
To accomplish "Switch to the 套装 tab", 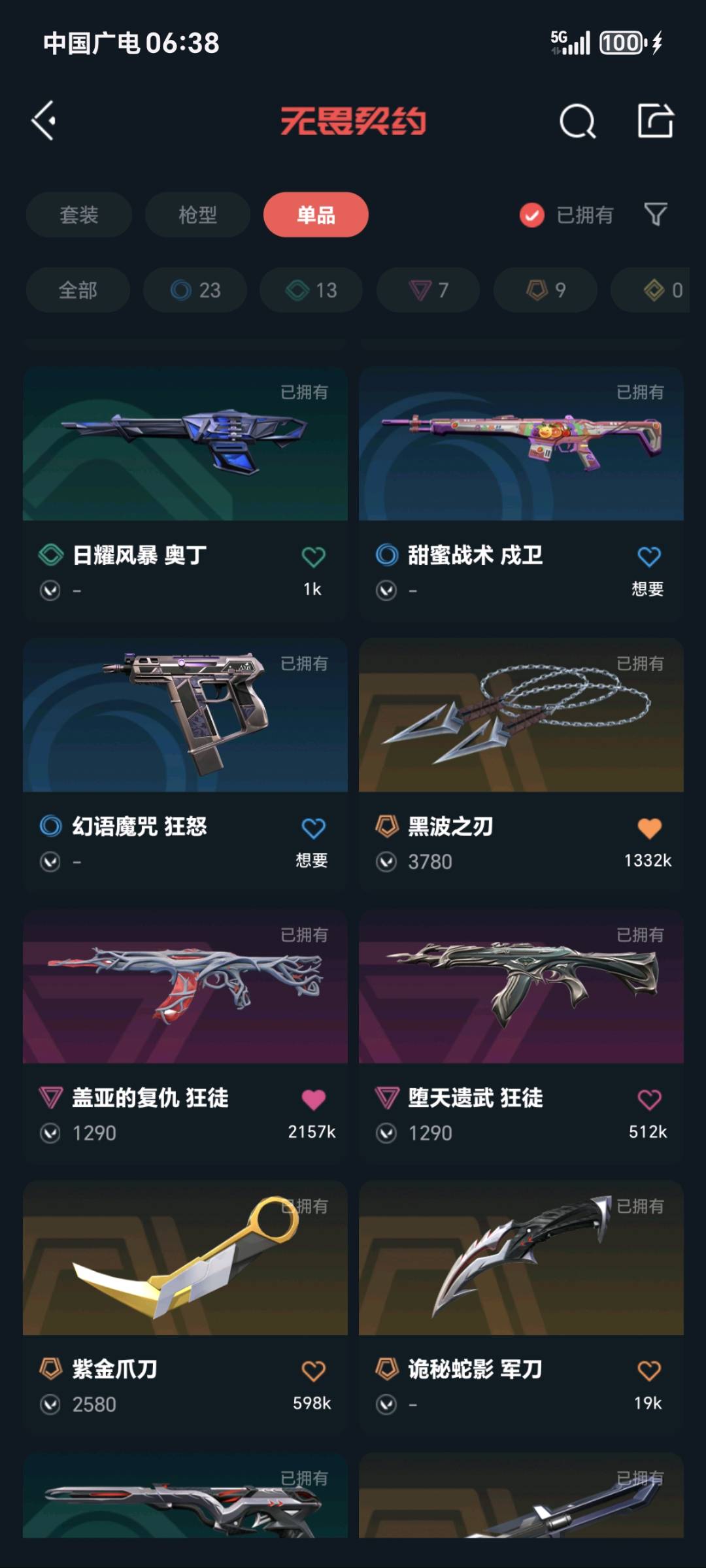I will (x=79, y=214).
